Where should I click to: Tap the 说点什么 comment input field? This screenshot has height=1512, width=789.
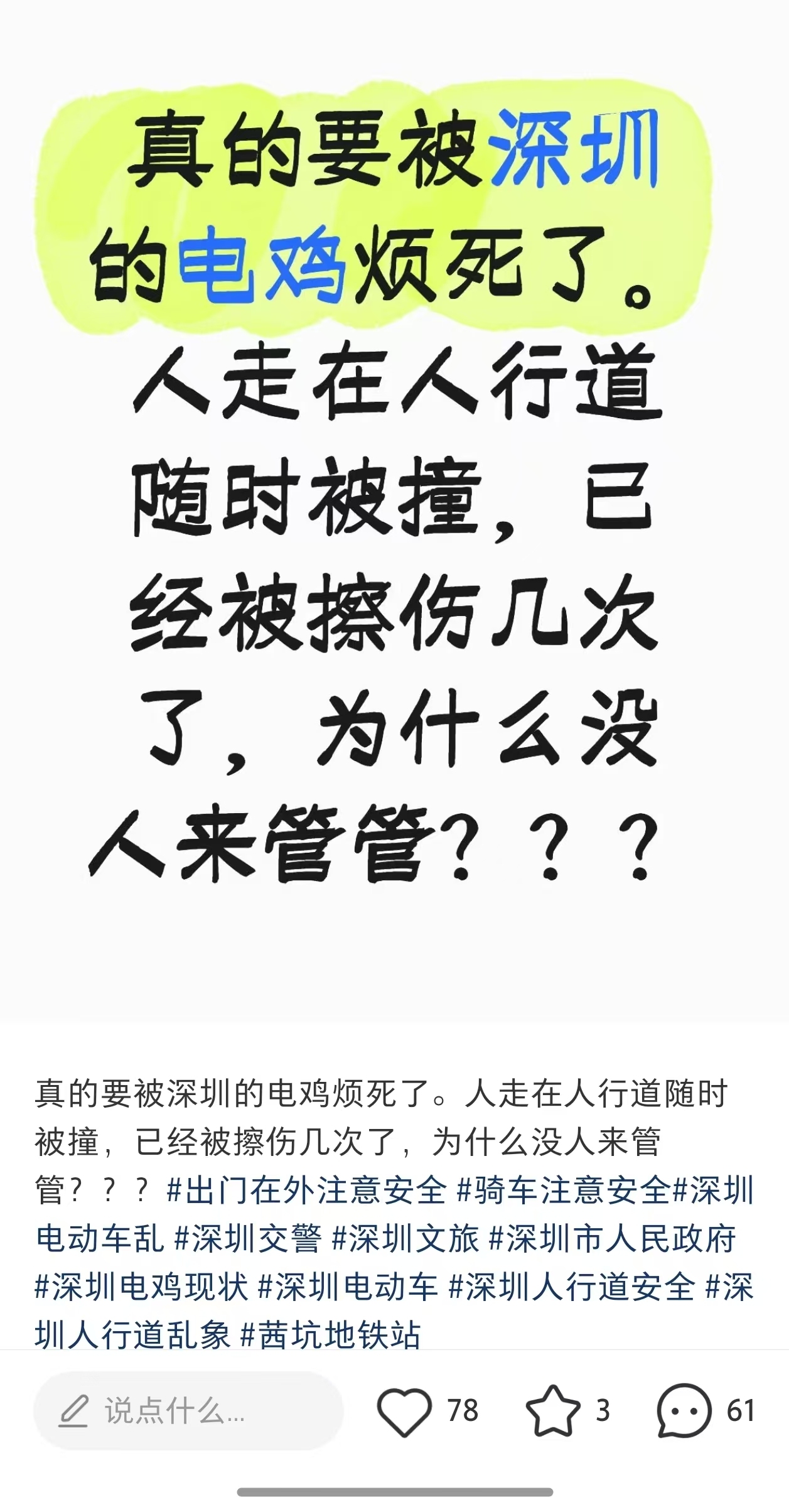(x=188, y=1411)
